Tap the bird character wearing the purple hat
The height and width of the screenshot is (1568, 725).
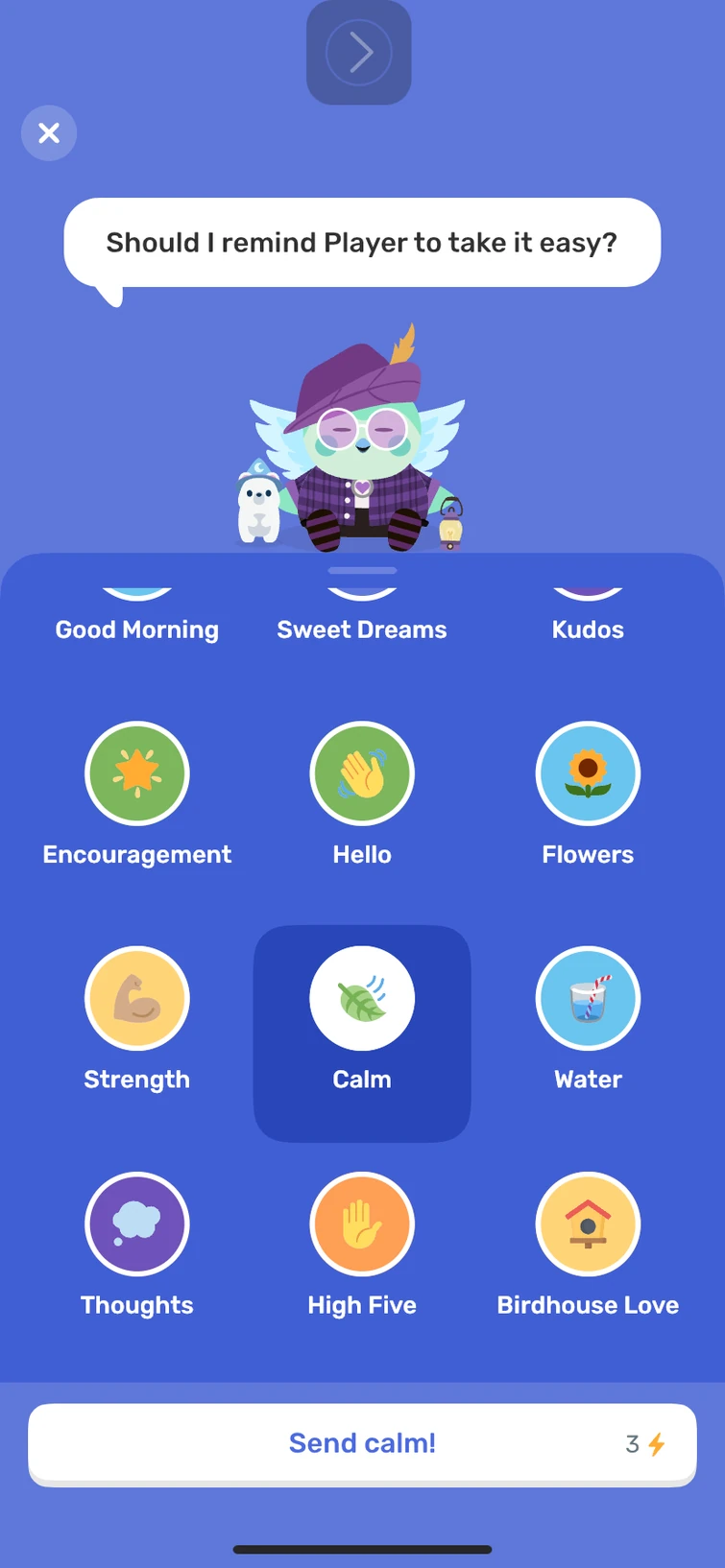coord(362,441)
